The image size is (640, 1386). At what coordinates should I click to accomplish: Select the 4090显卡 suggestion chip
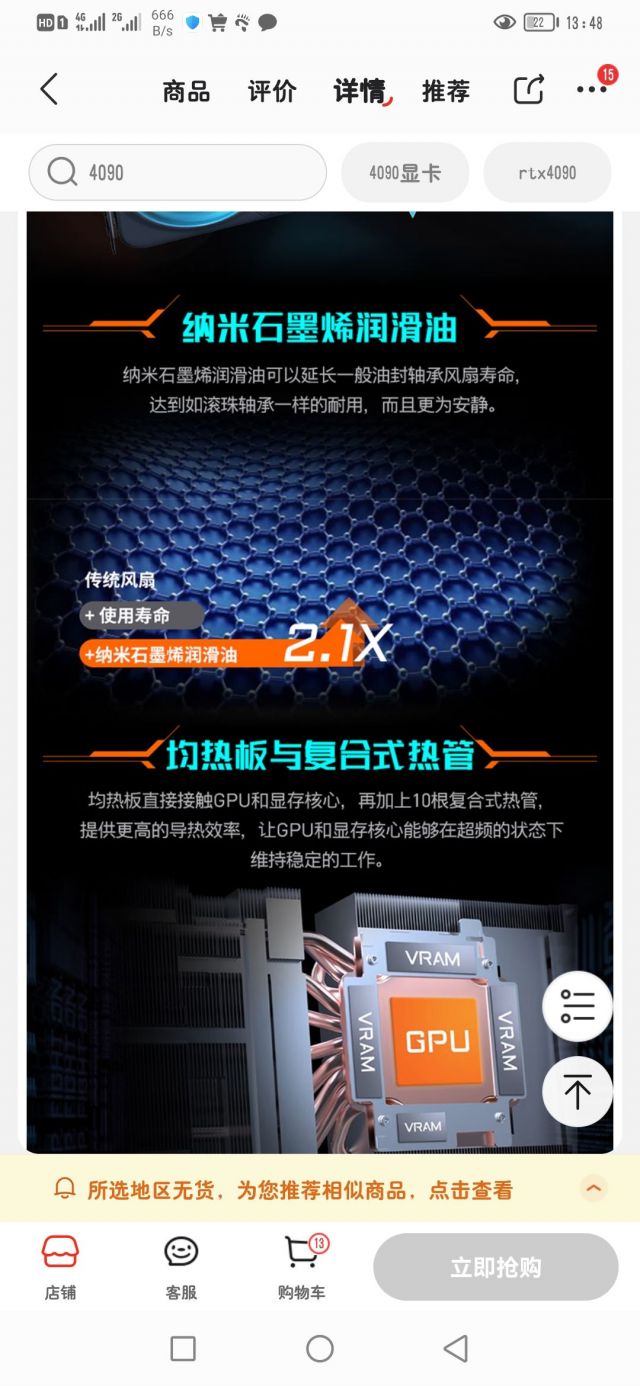click(404, 172)
